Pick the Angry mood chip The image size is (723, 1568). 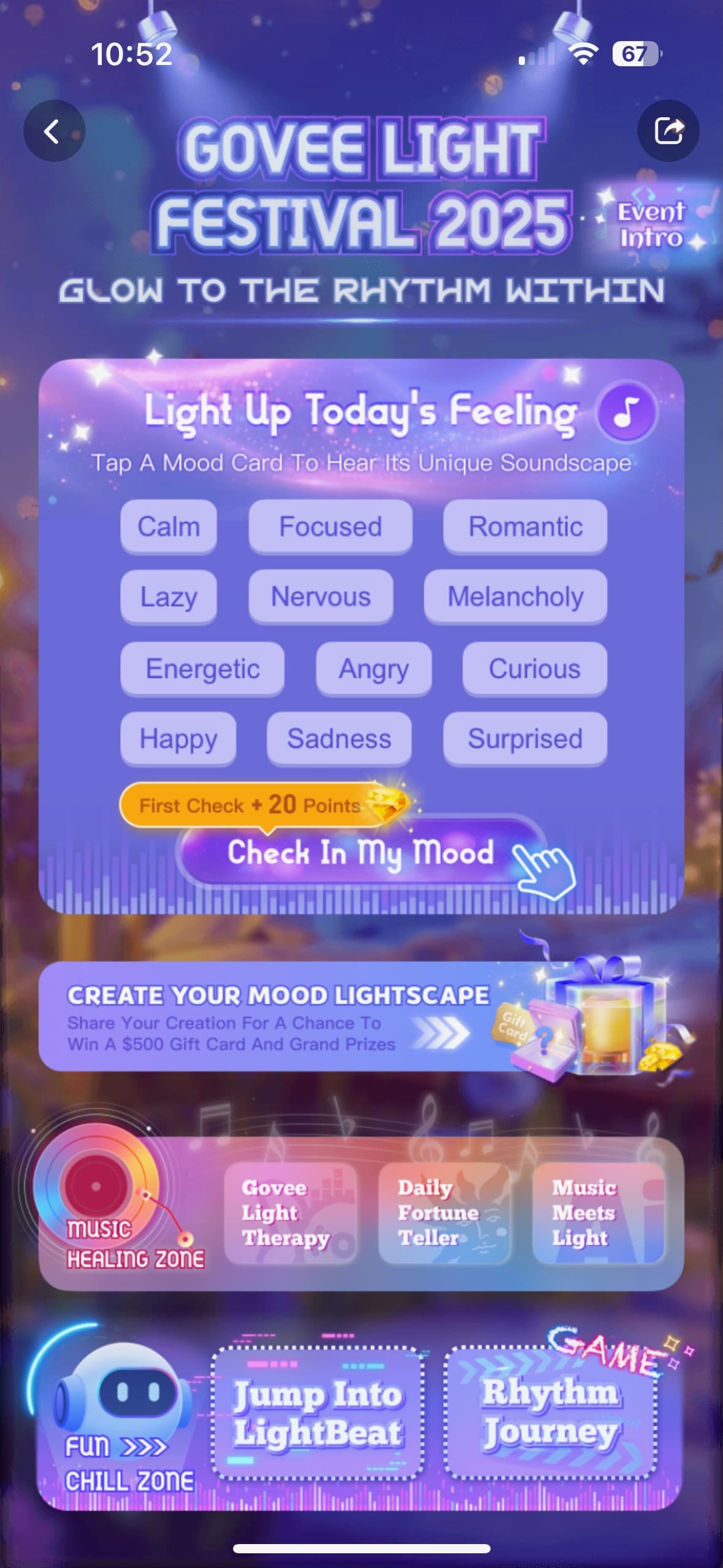click(373, 669)
